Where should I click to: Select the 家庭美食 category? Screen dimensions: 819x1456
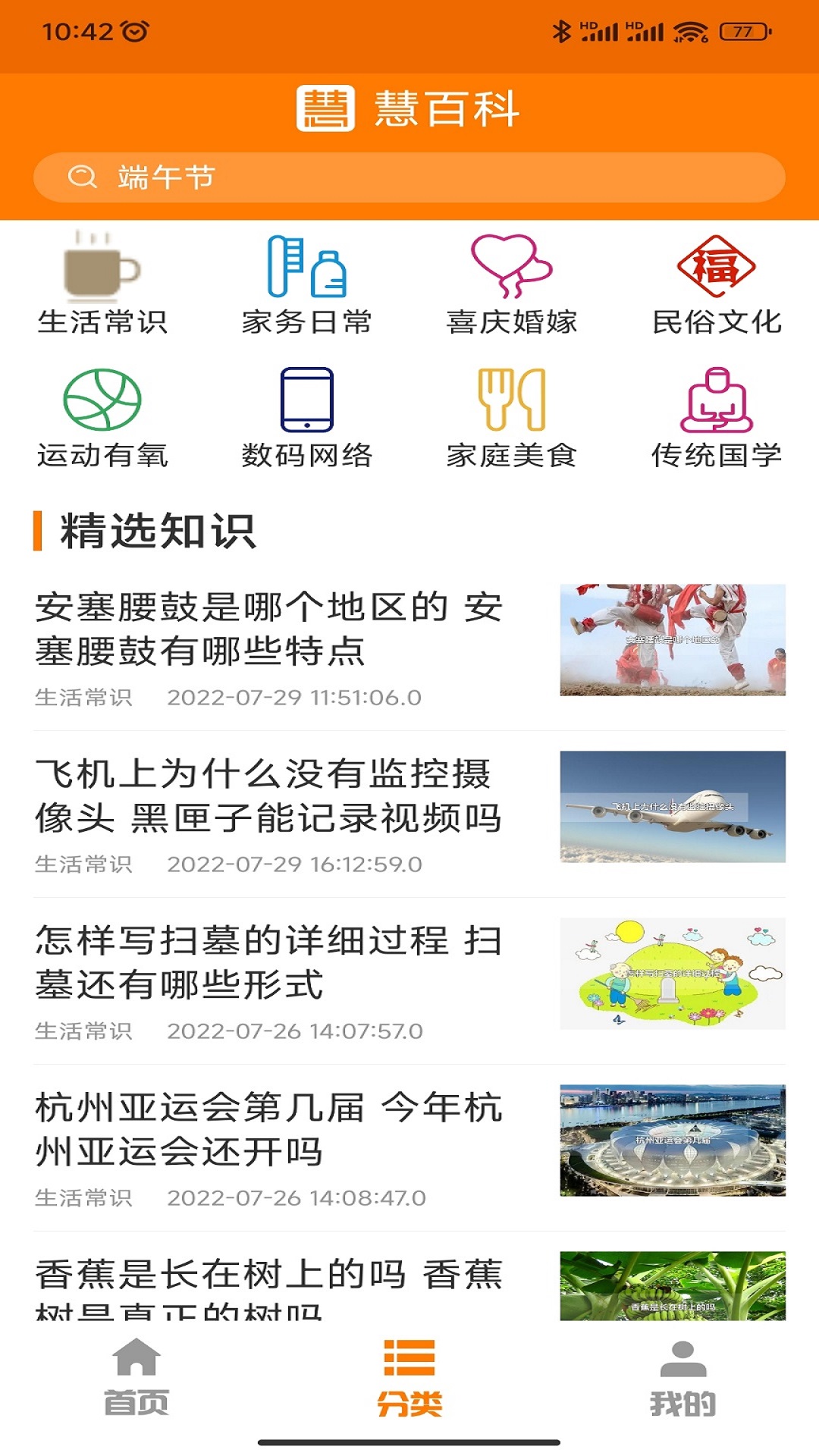pos(512,418)
